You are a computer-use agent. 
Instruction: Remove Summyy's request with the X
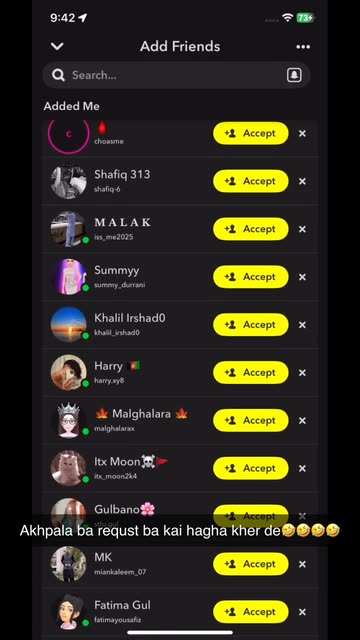click(302, 277)
